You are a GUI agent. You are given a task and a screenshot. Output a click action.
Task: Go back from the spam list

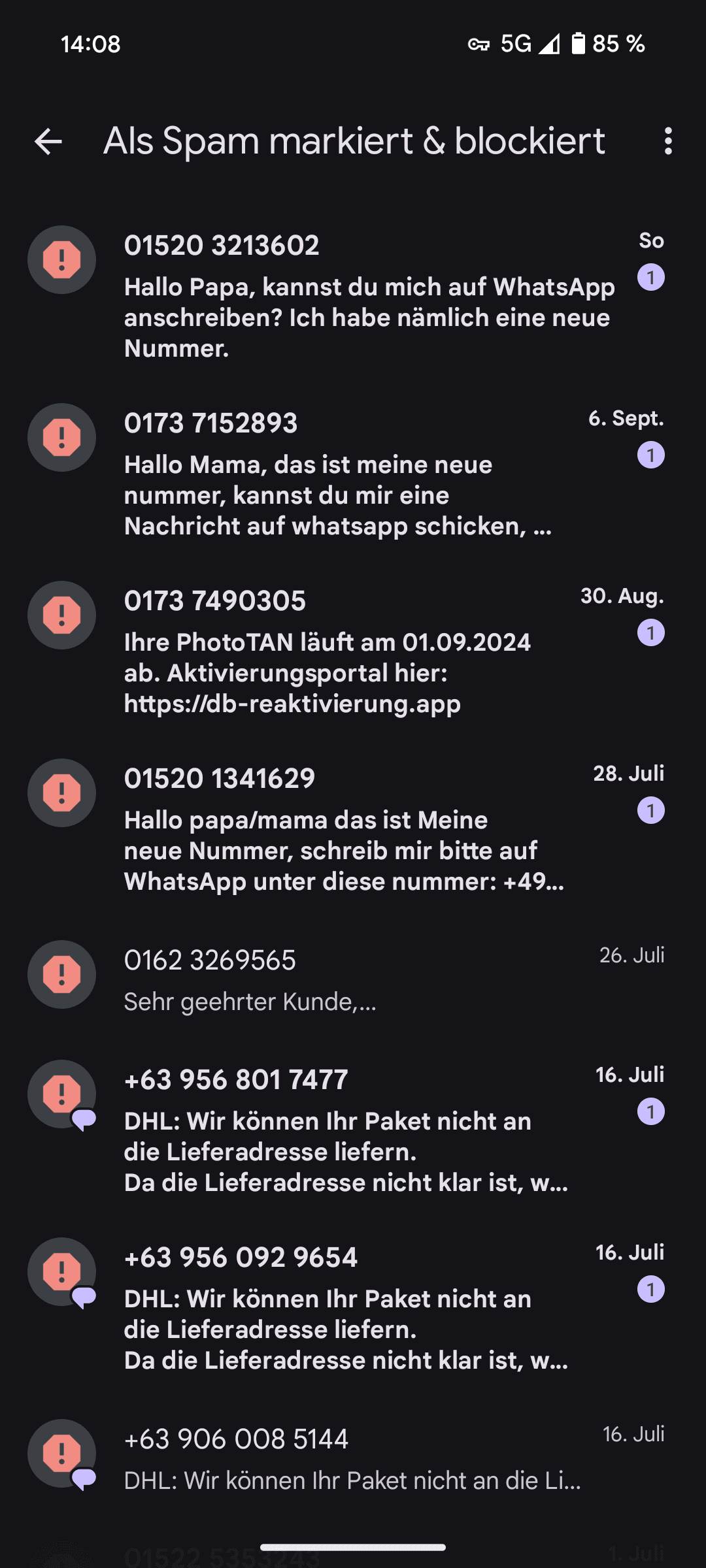[x=48, y=141]
